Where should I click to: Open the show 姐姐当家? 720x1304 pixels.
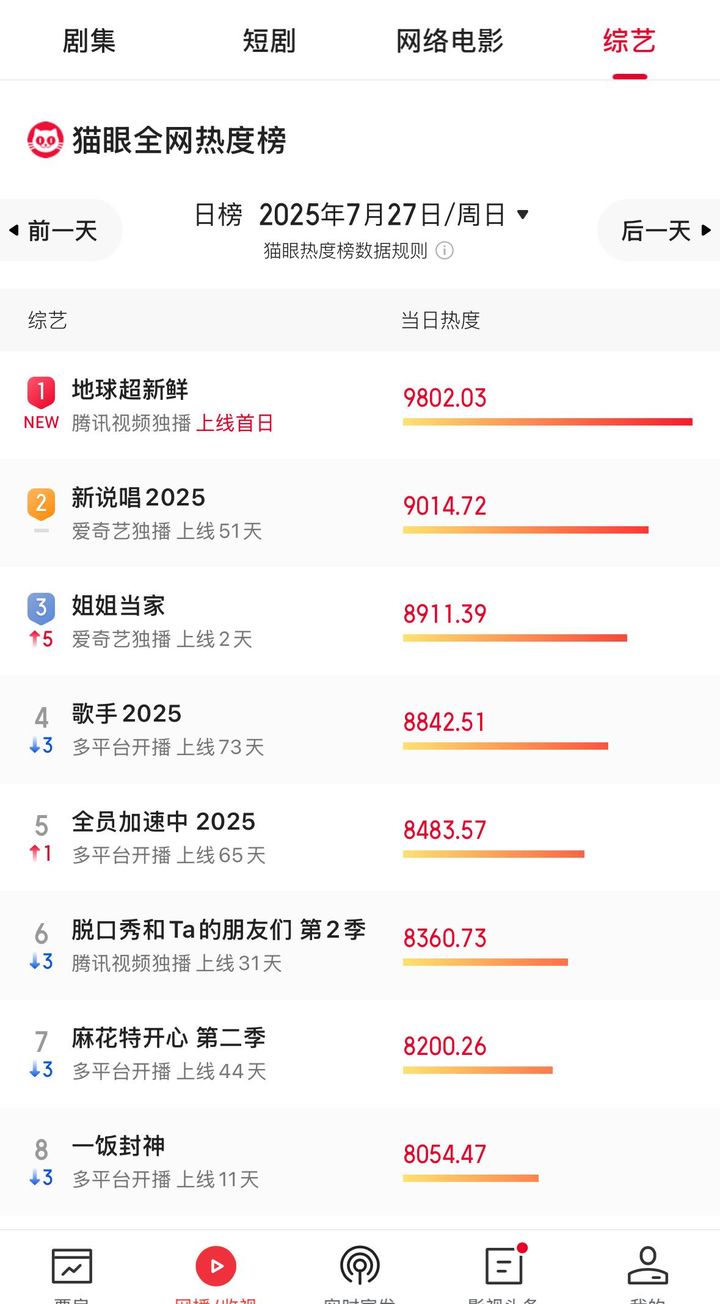tap(360, 621)
